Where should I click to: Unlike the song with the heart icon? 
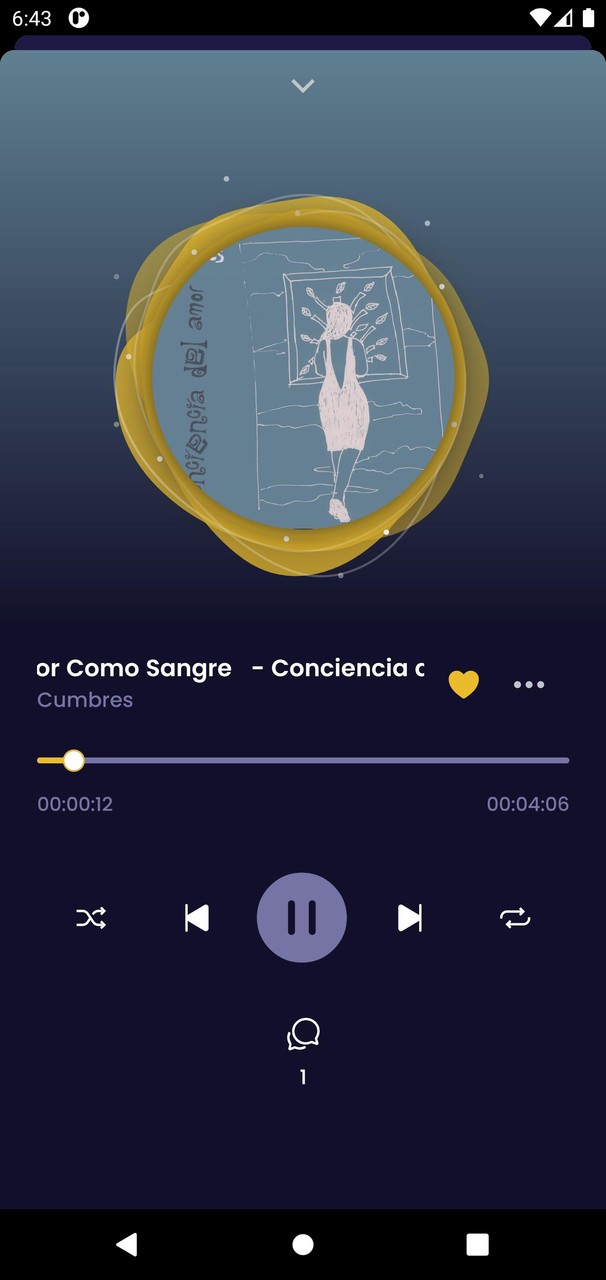(463, 685)
